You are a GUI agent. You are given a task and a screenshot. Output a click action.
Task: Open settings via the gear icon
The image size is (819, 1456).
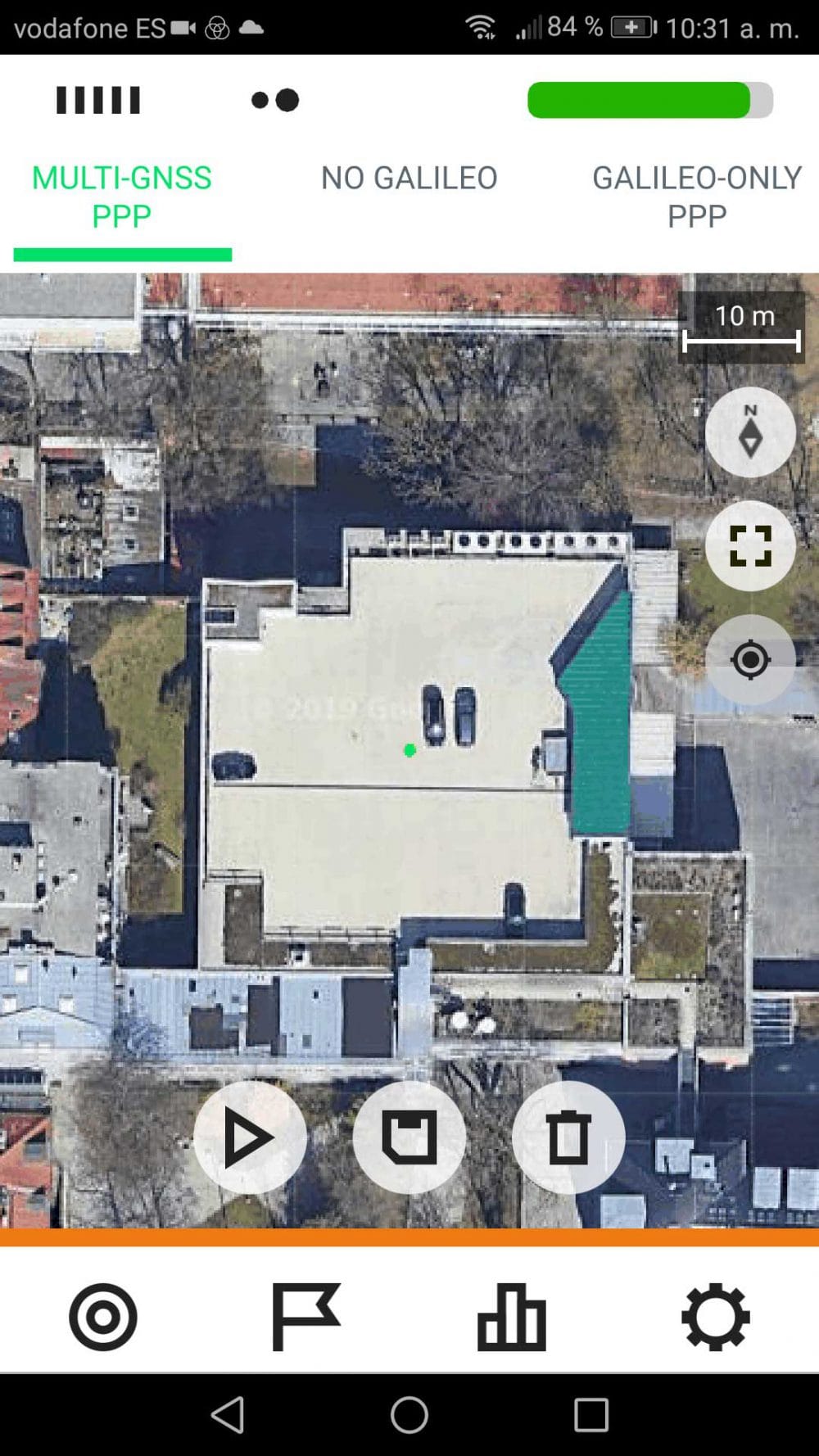(x=715, y=1317)
